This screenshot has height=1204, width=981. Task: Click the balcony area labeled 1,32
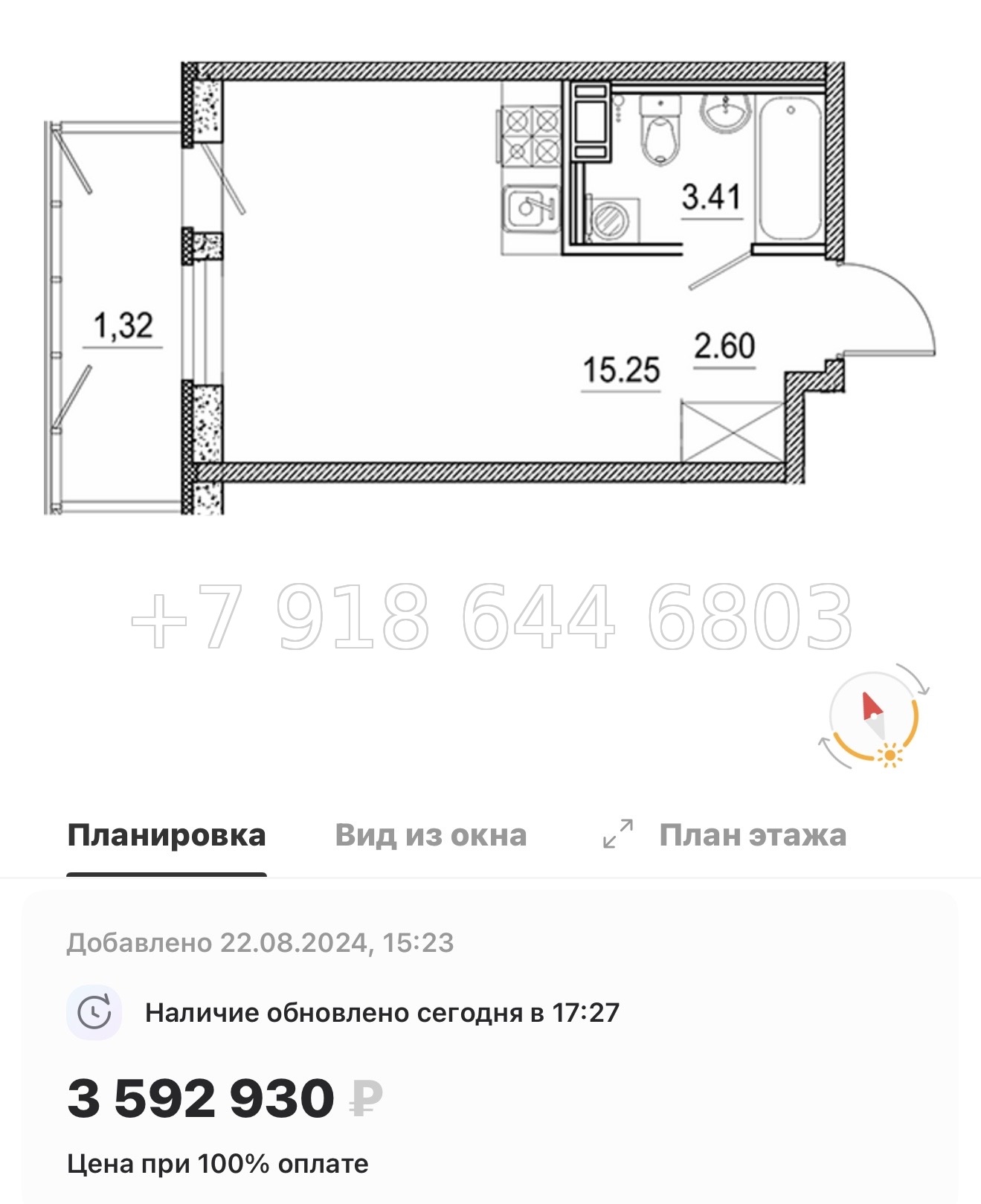[x=123, y=325]
